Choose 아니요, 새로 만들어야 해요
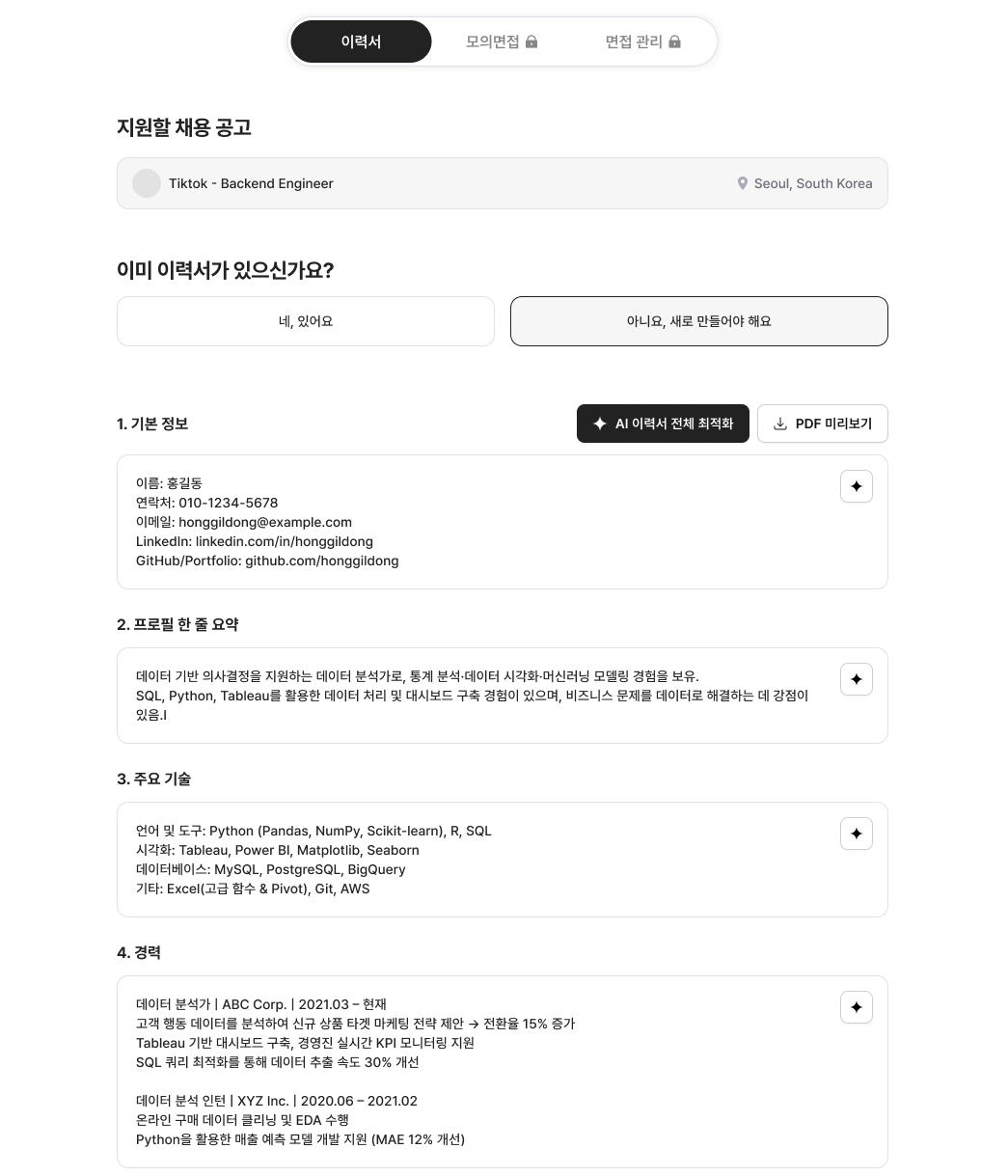The image size is (1008, 1176). tap(698, 321)
